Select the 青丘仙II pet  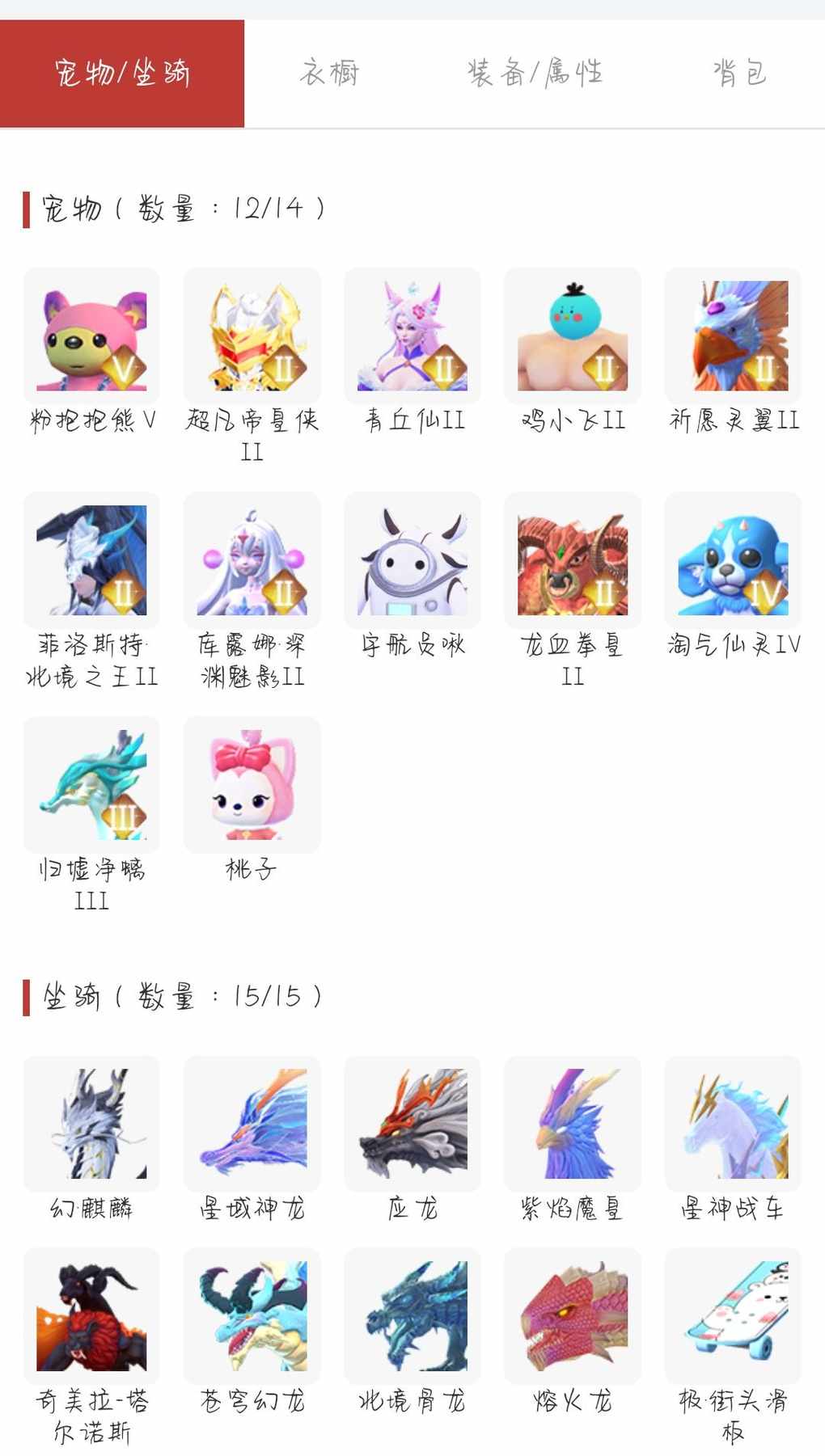412,336
